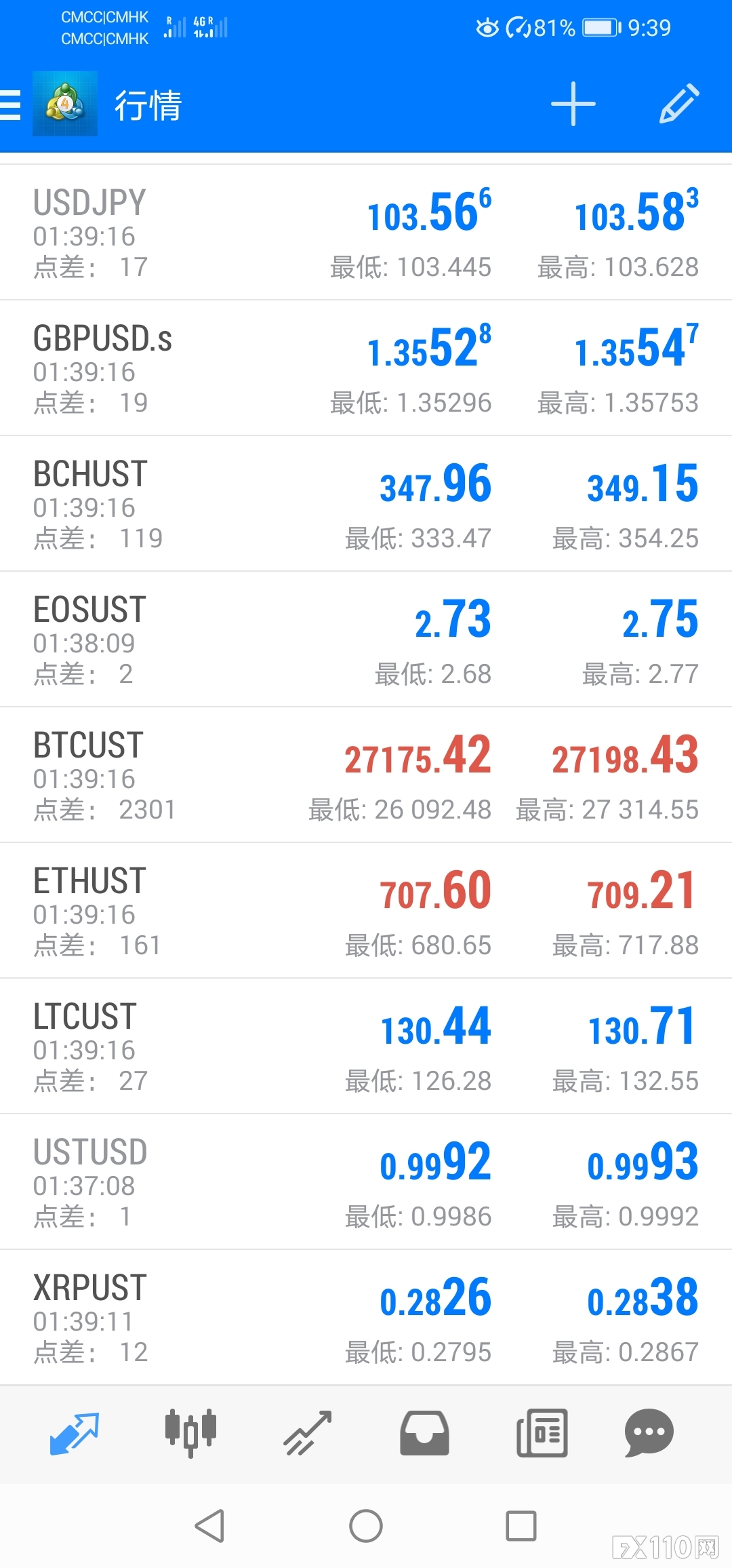Screen dimensions: 732x1568
Task: Open the BCHUST quote row
Action: tap(366, 504)
